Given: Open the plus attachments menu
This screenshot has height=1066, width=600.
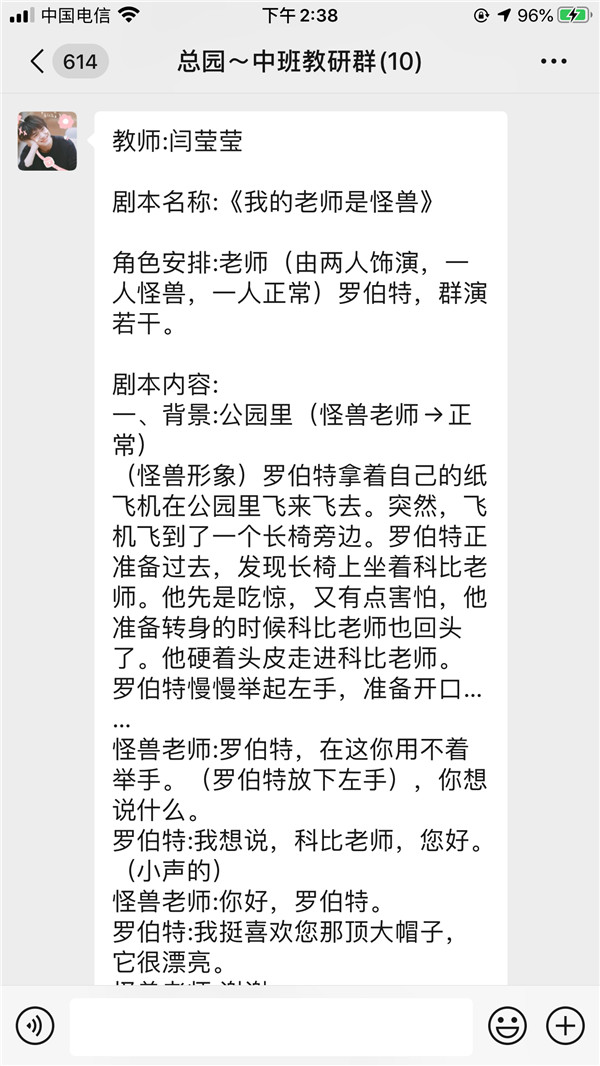Looking at the screenshot, I should pos(565,1026).
